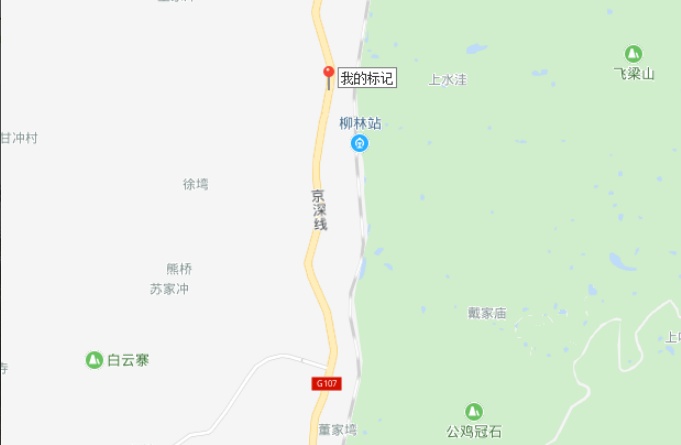The width and height of the screenshot is (681, 445).
Task: Select the 白云寨 scenic spot icon
Action: (x=94, y=359)
